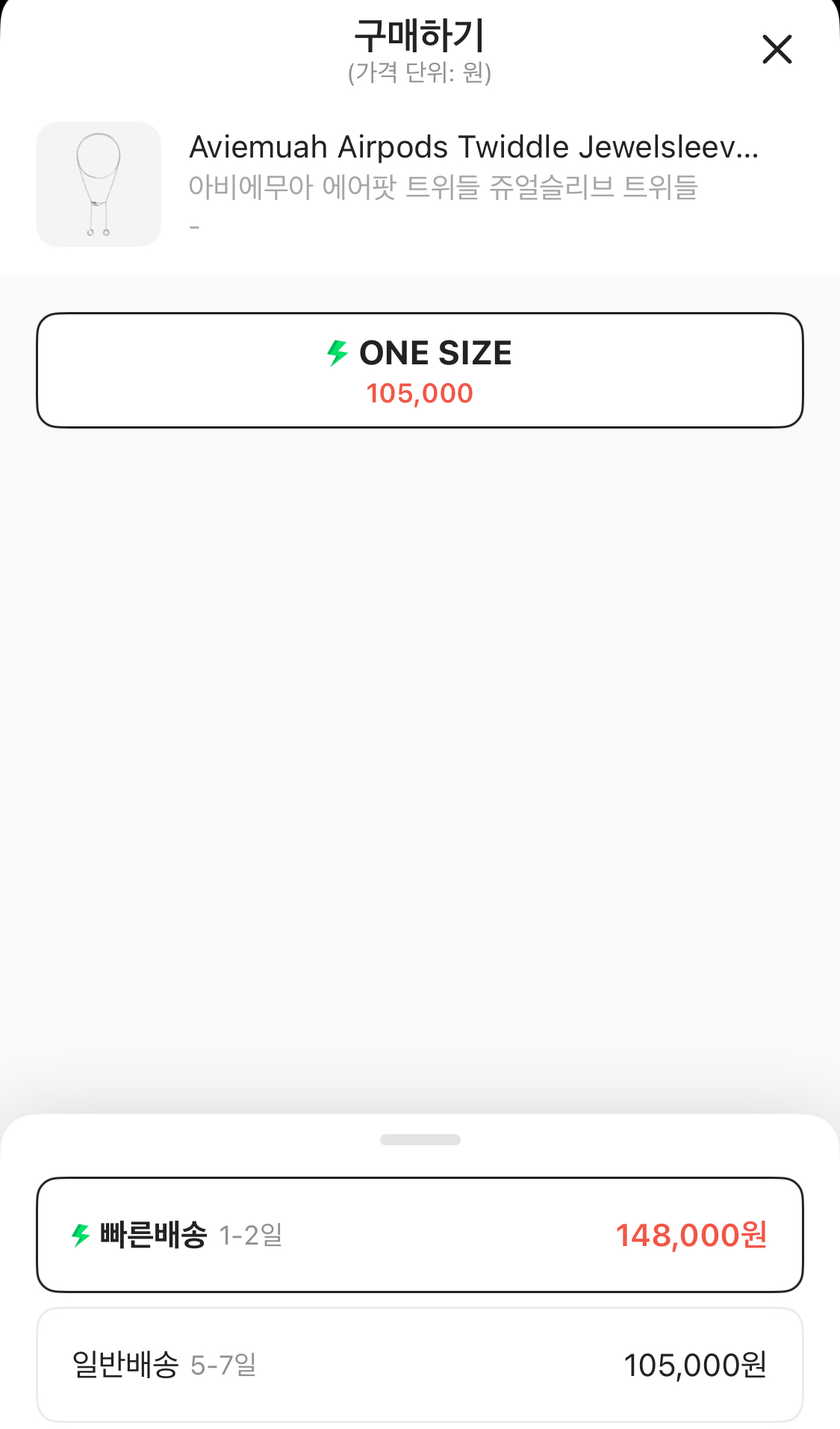Close the 구매하기 purchase sheet
This screenshot has height=1429, width=840.
click(777, 49)
